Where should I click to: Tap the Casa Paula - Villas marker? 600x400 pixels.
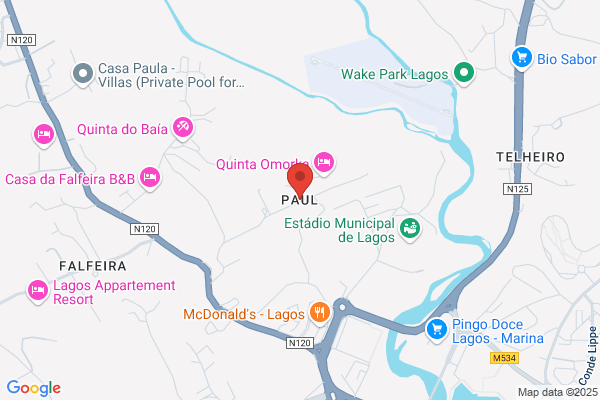coord(83,74)
